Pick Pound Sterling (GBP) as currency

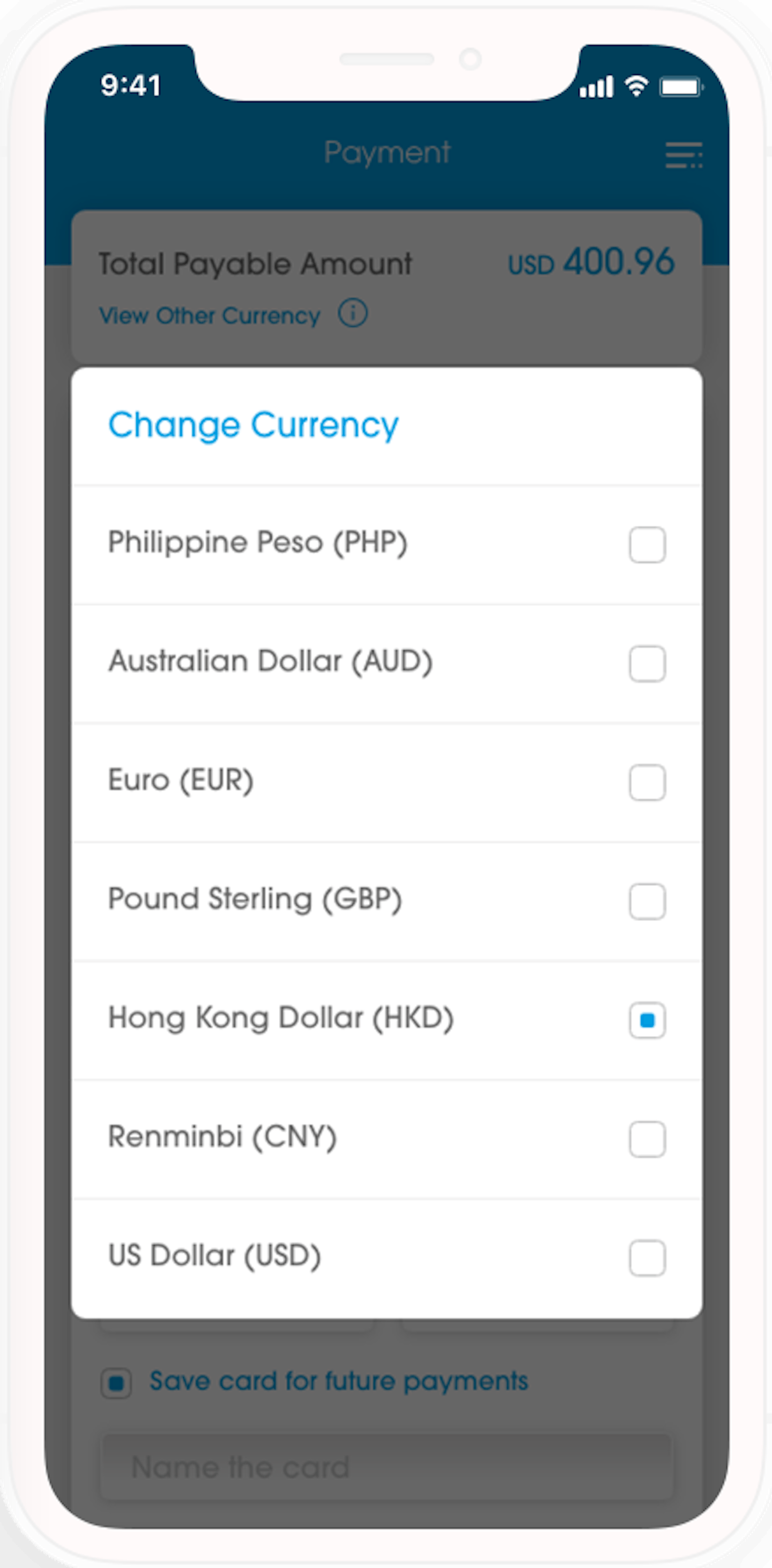pos(647,901)
